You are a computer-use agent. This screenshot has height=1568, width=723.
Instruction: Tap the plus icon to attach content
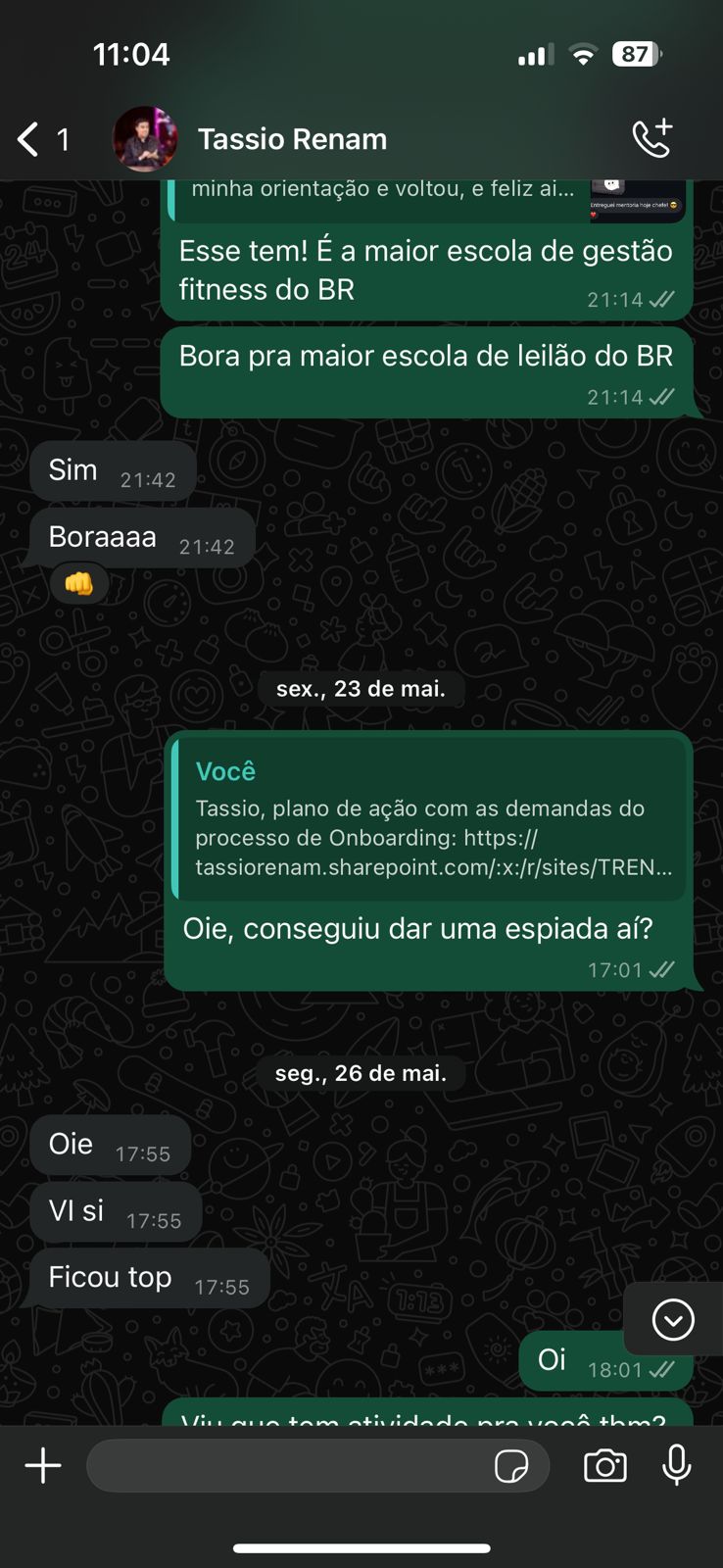point(42,1465)
